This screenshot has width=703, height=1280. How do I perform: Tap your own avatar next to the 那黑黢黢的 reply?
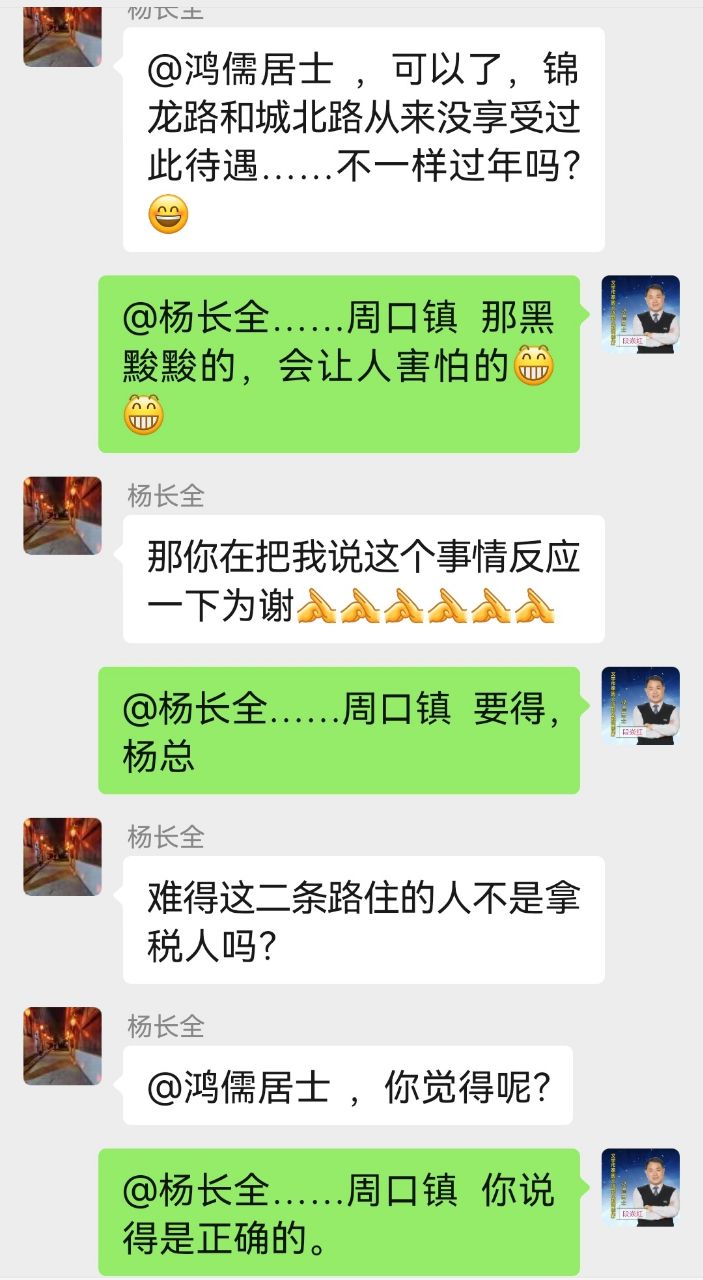point(641,315)
